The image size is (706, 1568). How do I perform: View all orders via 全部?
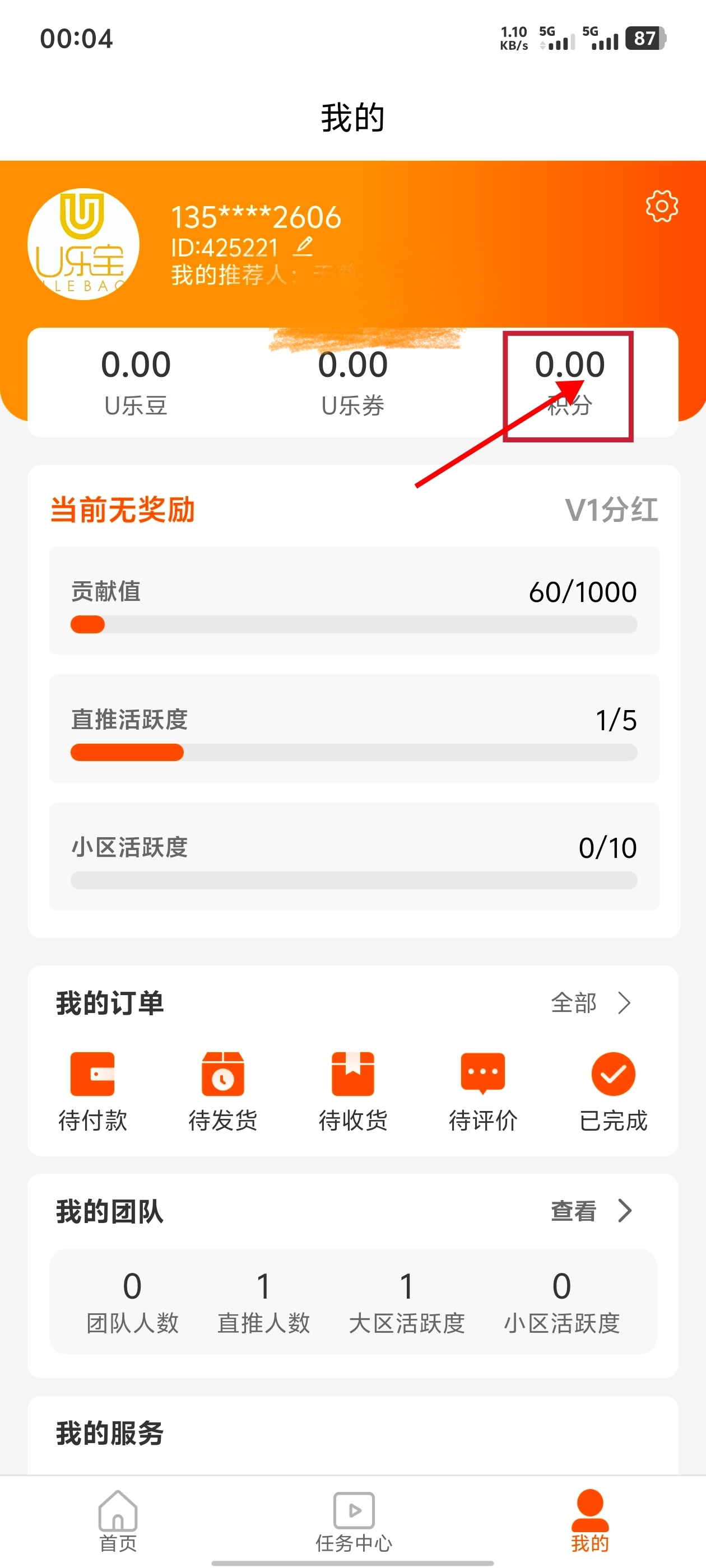pyautogui.click(x=589, y=1002)
